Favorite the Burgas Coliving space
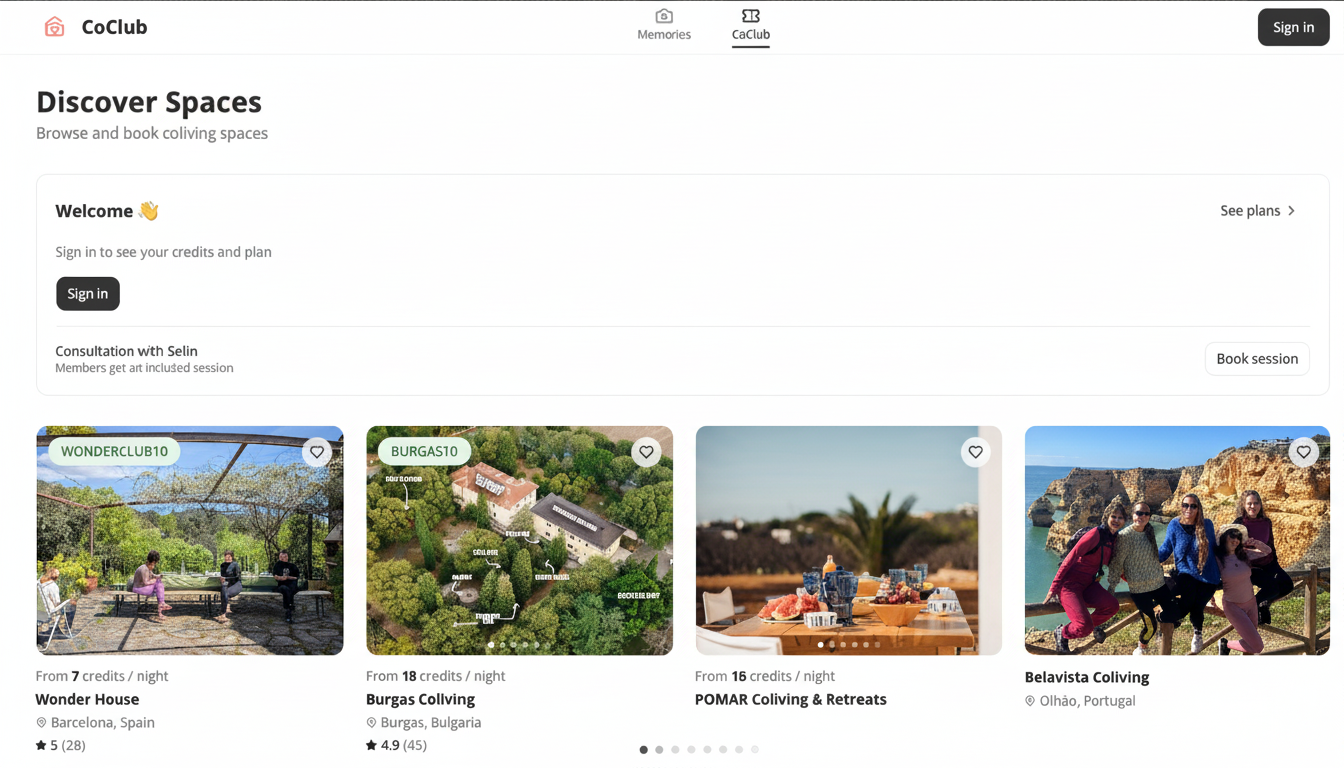Image resolution: width=1344 pixels, height=768 pixels. 646,452
